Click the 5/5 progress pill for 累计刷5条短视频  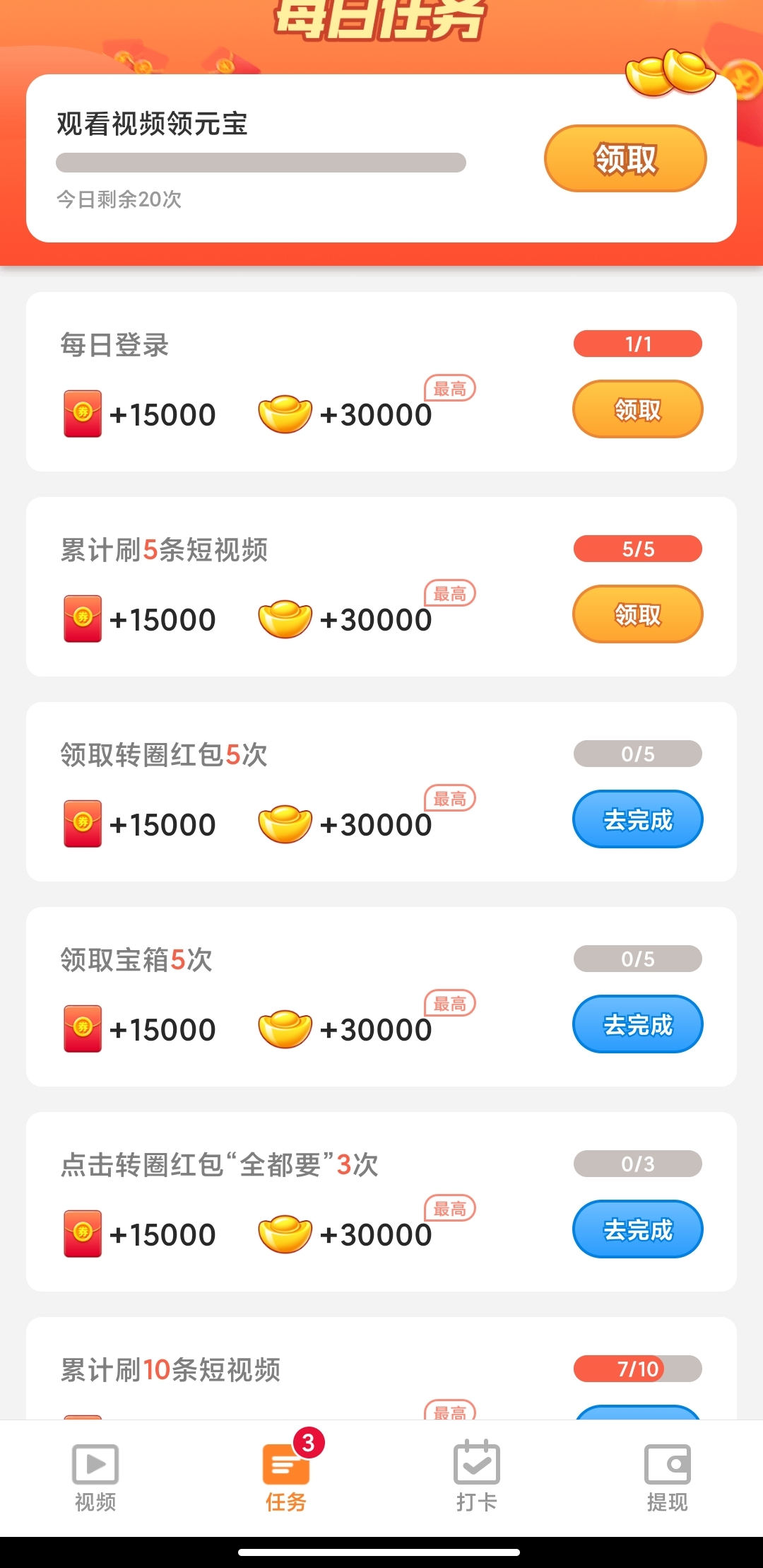click(x=637, y=549)
